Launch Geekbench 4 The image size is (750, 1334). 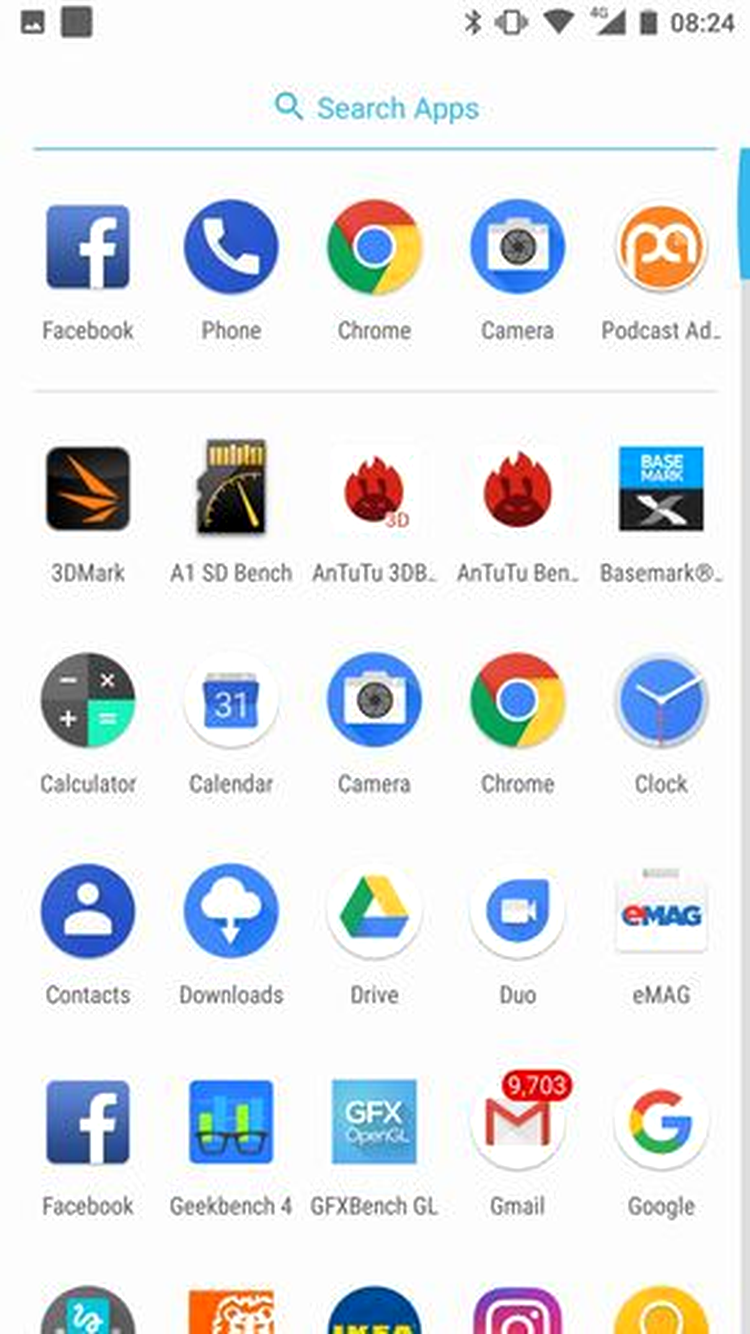point(231,1122)
